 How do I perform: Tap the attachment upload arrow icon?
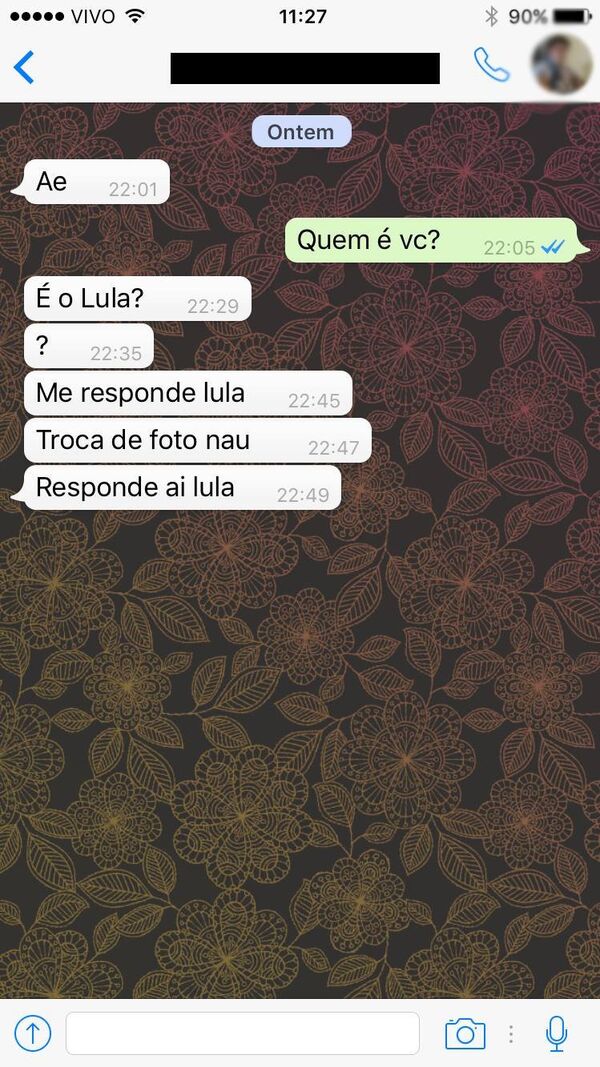pos(33,1033)
